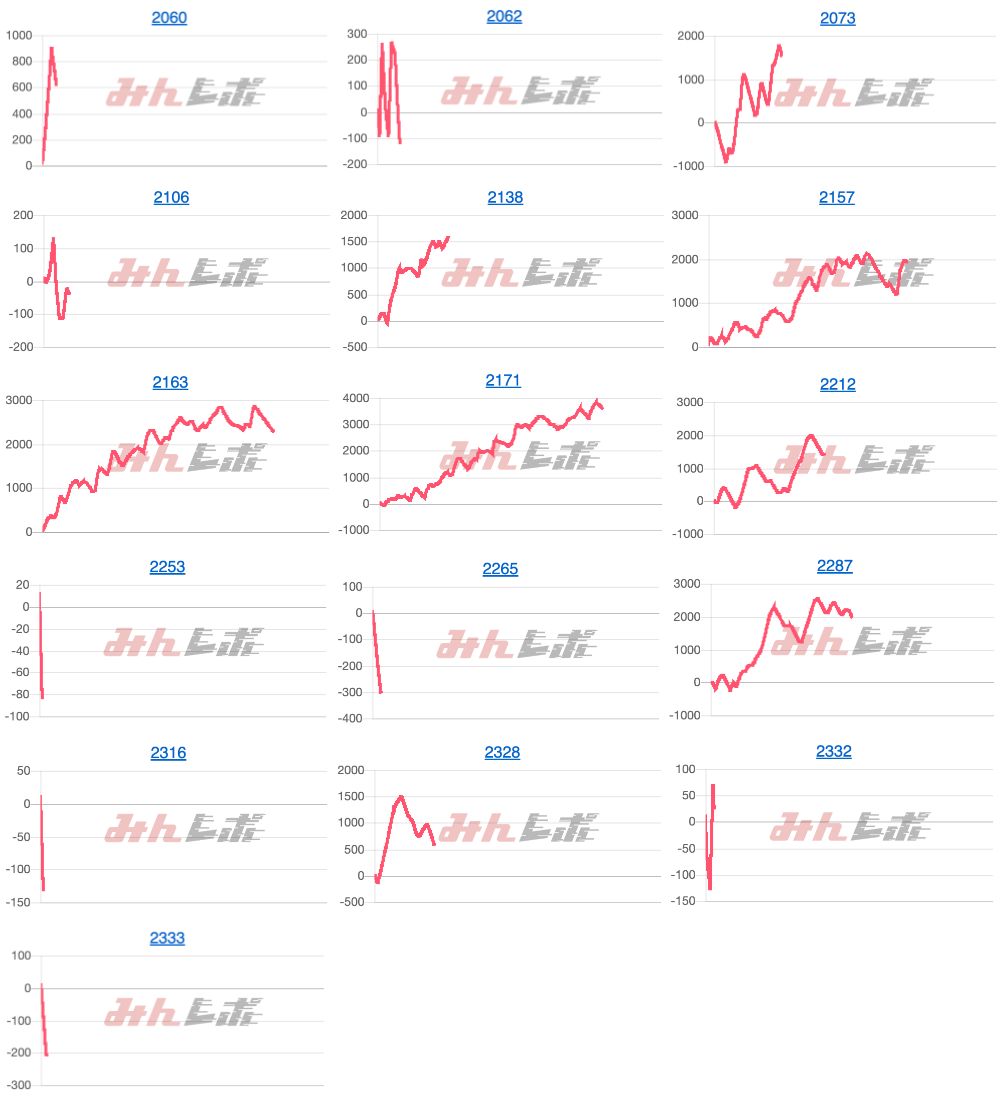Screen dimensions: 1000x1099
Task: Open the 2265 link
Action: pos(500,569)
